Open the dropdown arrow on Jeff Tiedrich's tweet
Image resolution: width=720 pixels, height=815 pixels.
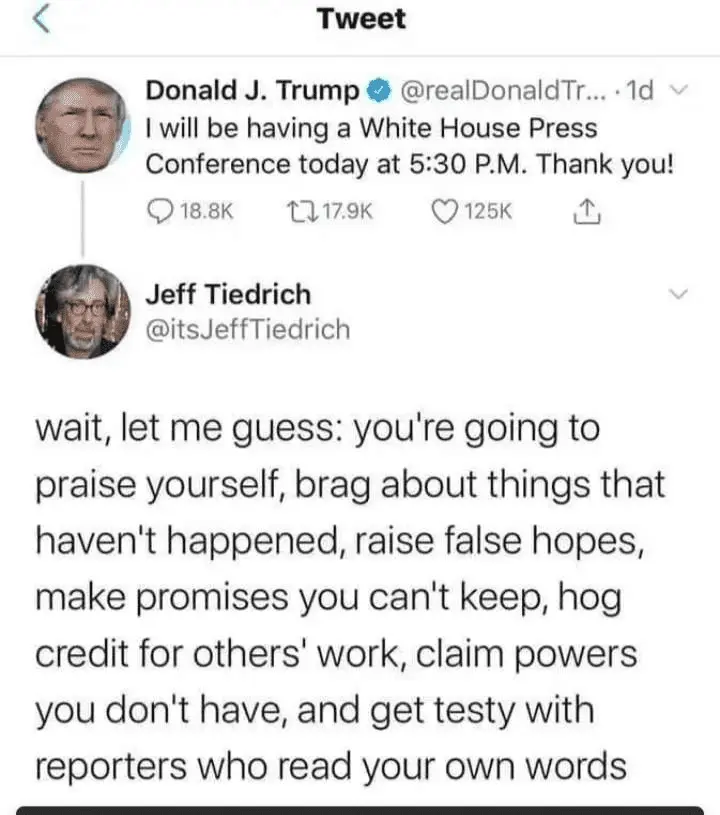[679, 294]
